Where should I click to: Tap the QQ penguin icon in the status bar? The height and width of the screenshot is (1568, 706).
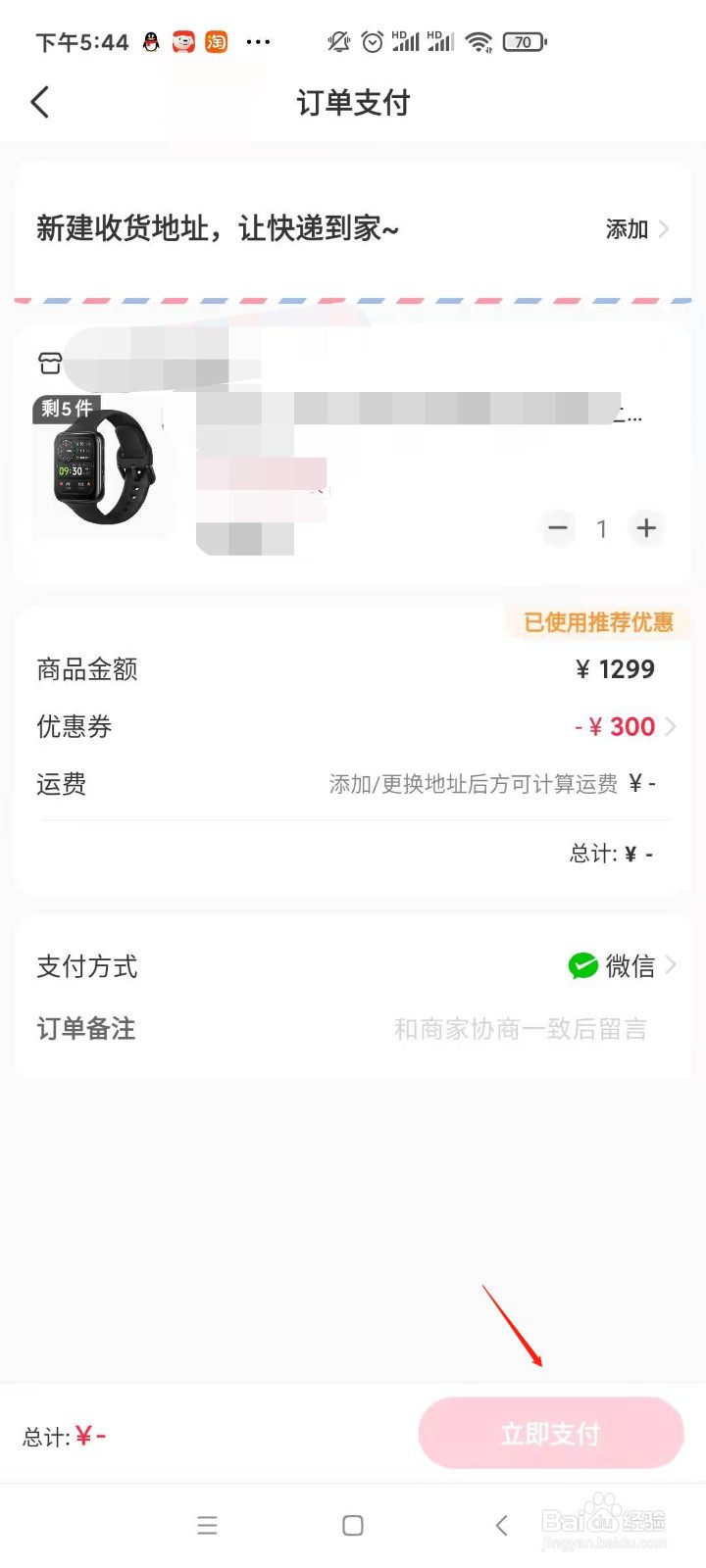point(150,41)
